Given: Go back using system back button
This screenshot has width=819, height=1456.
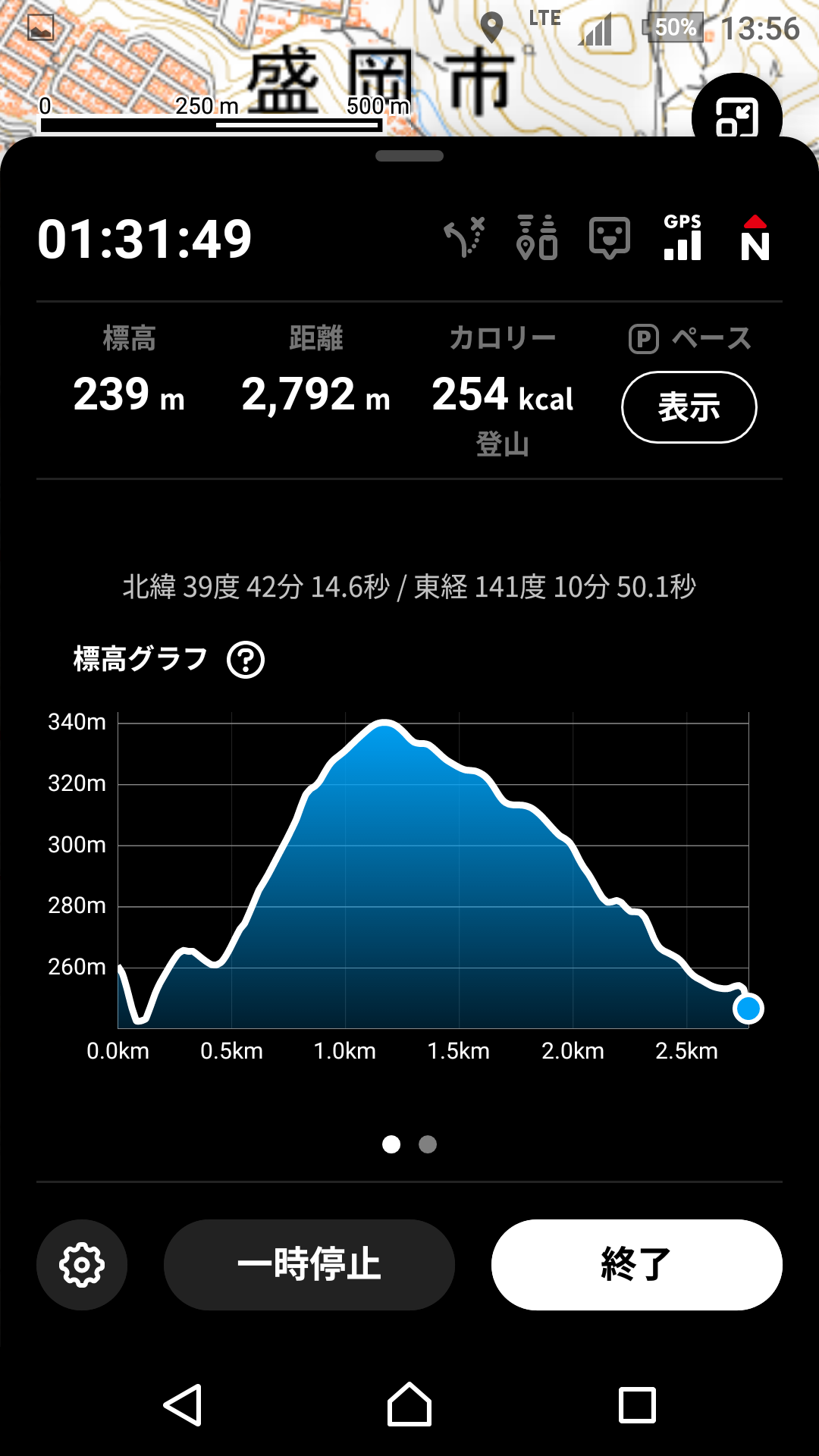Looking at the screenshot, I should pos(183,1405).
